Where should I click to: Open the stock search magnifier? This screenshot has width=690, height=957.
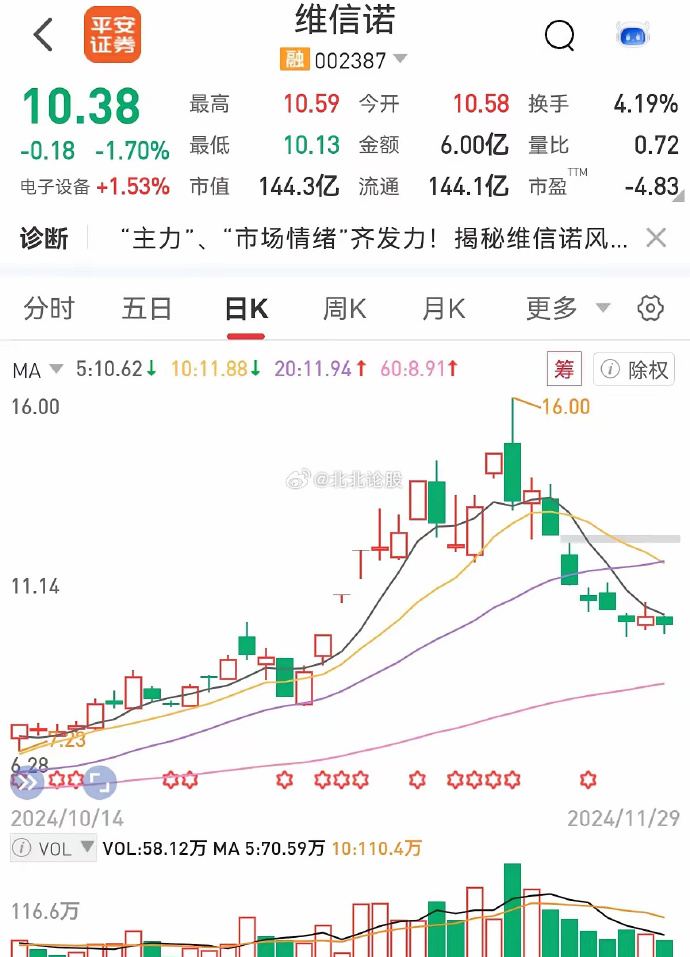(x=559, y=36)
